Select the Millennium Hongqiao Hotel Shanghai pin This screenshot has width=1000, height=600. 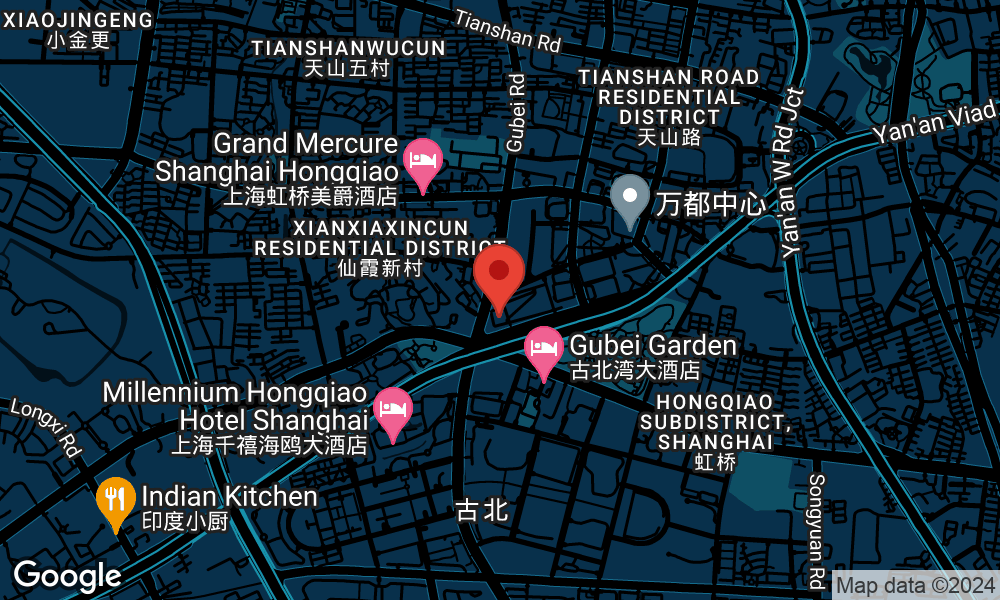tap(393, 411)
